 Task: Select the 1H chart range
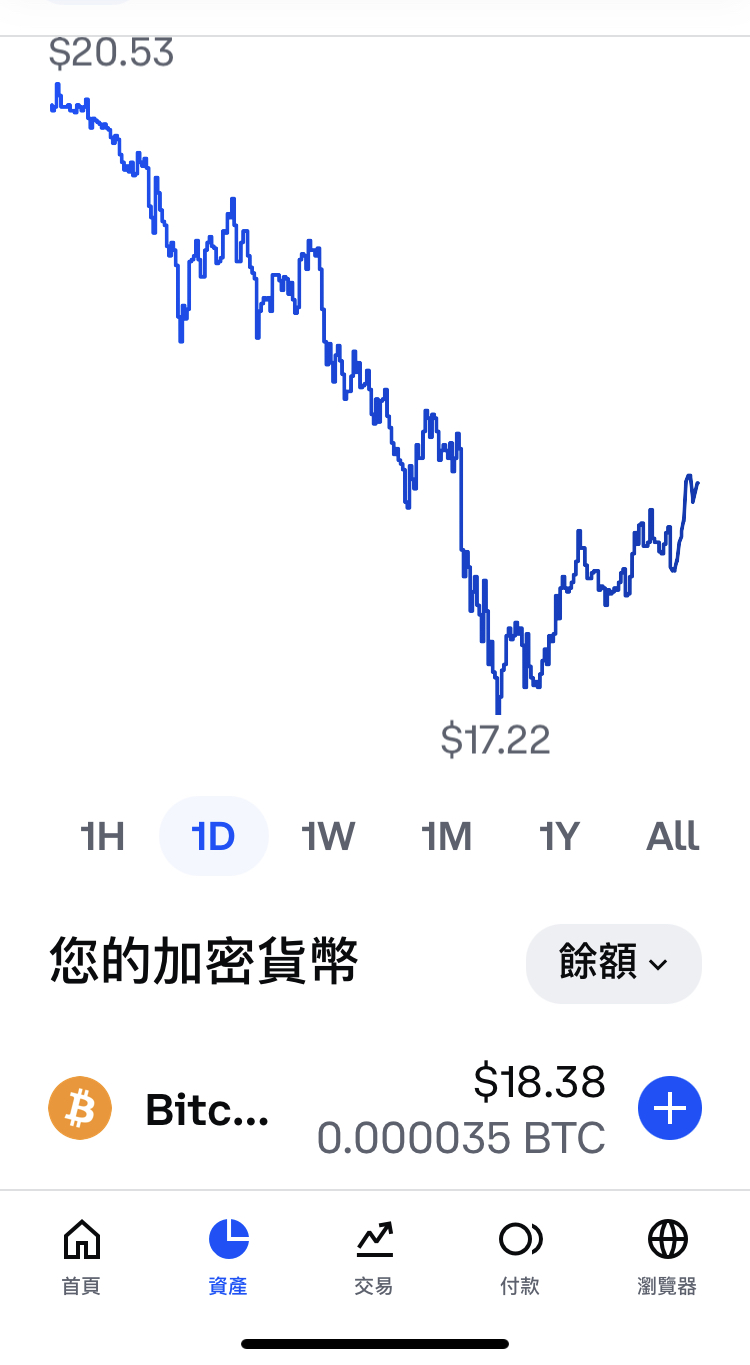pos(102,836)
